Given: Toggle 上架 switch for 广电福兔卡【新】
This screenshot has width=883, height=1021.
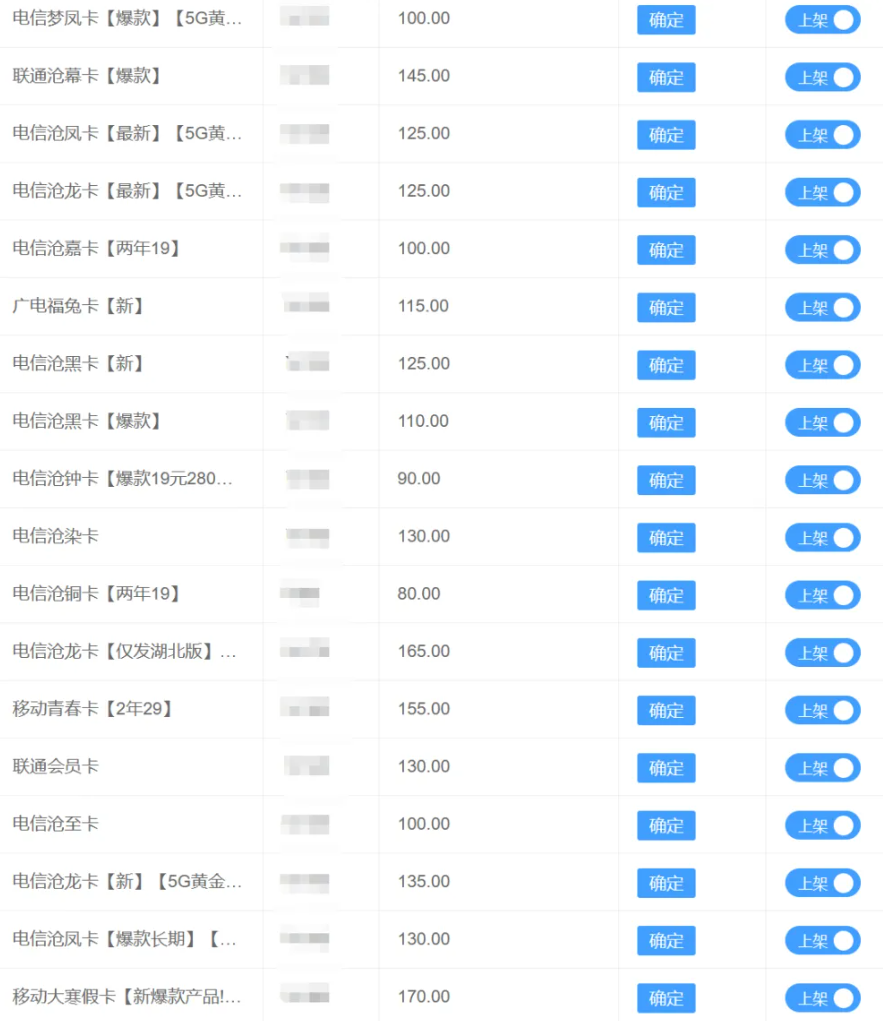Looking at the screenshot, I should (x=822, y=307).
